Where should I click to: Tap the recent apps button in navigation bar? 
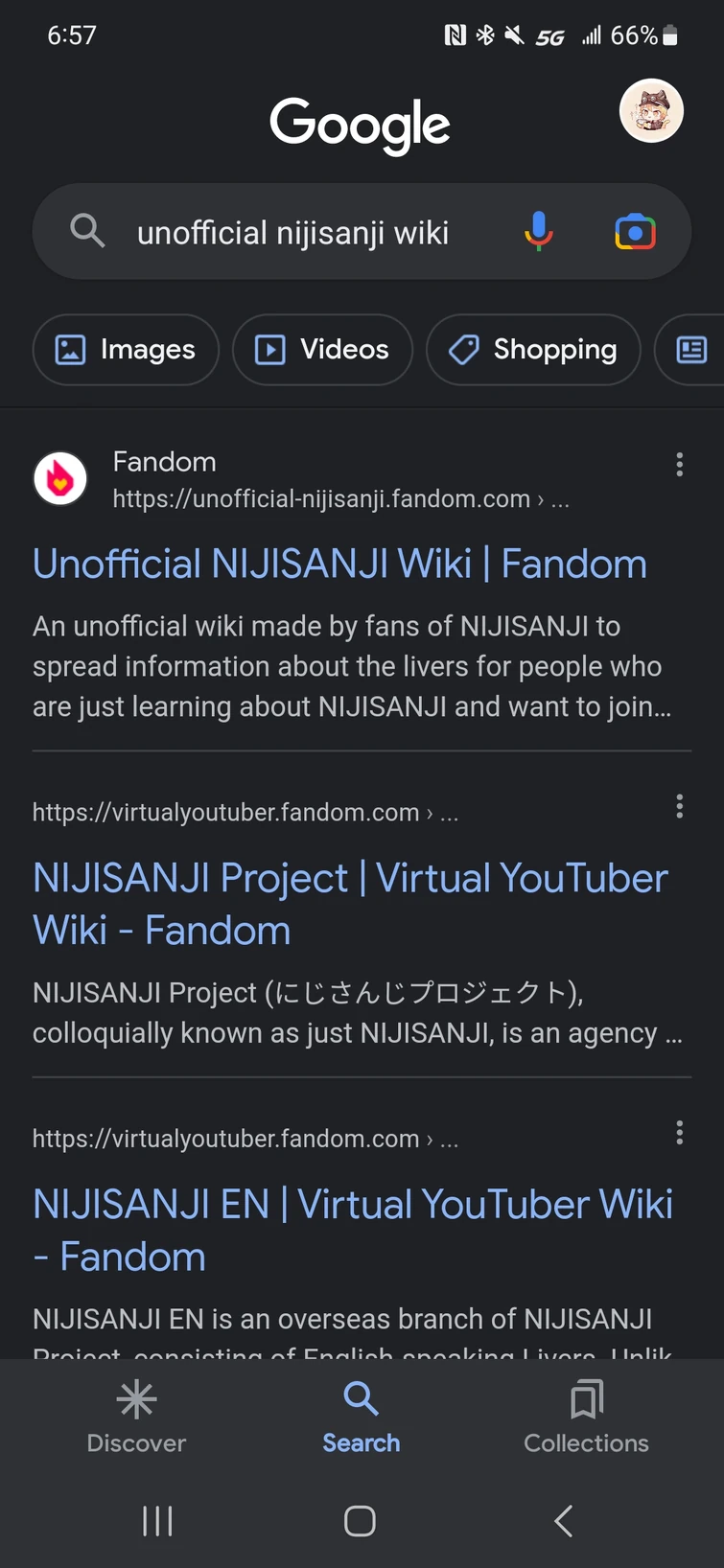(156, 1520)
